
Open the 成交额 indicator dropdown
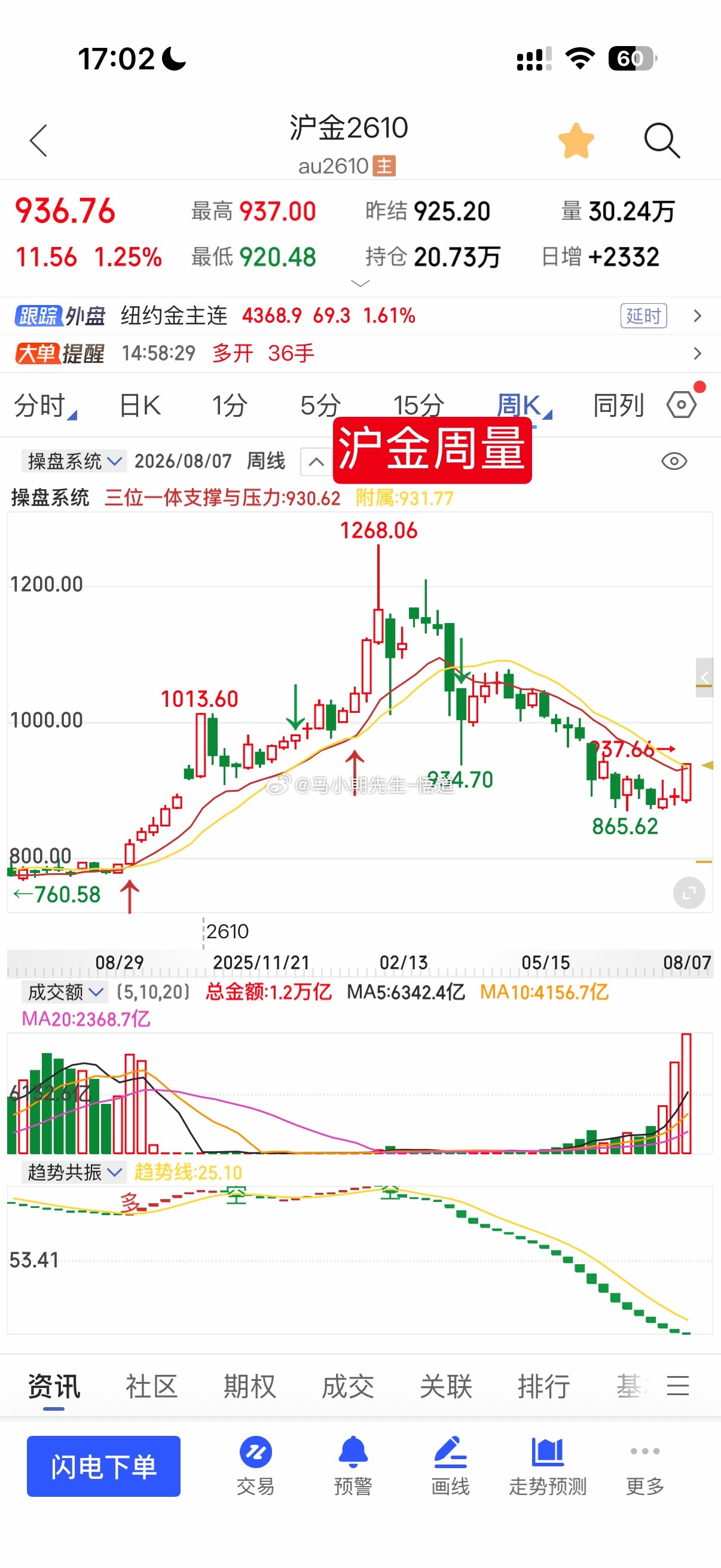tap(64, 992)
